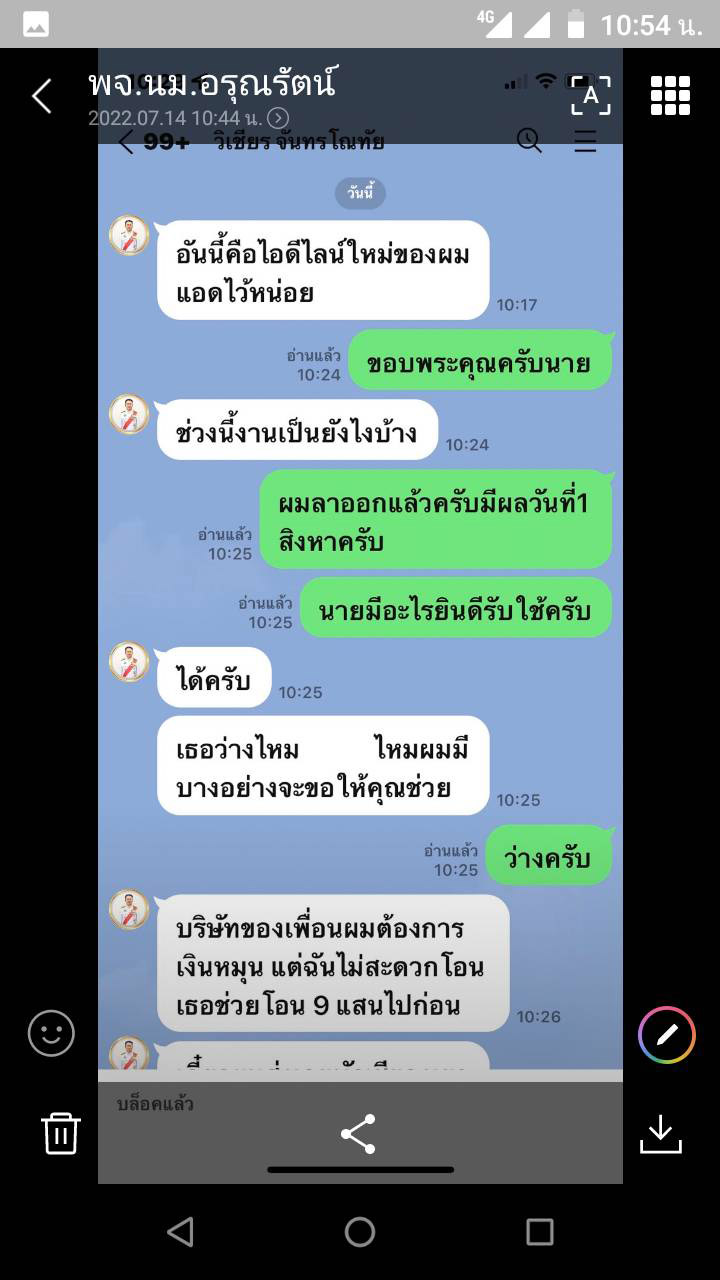Edit the image with the pencil tool
720x1280 pixels.
click(x=666, y=1034)
